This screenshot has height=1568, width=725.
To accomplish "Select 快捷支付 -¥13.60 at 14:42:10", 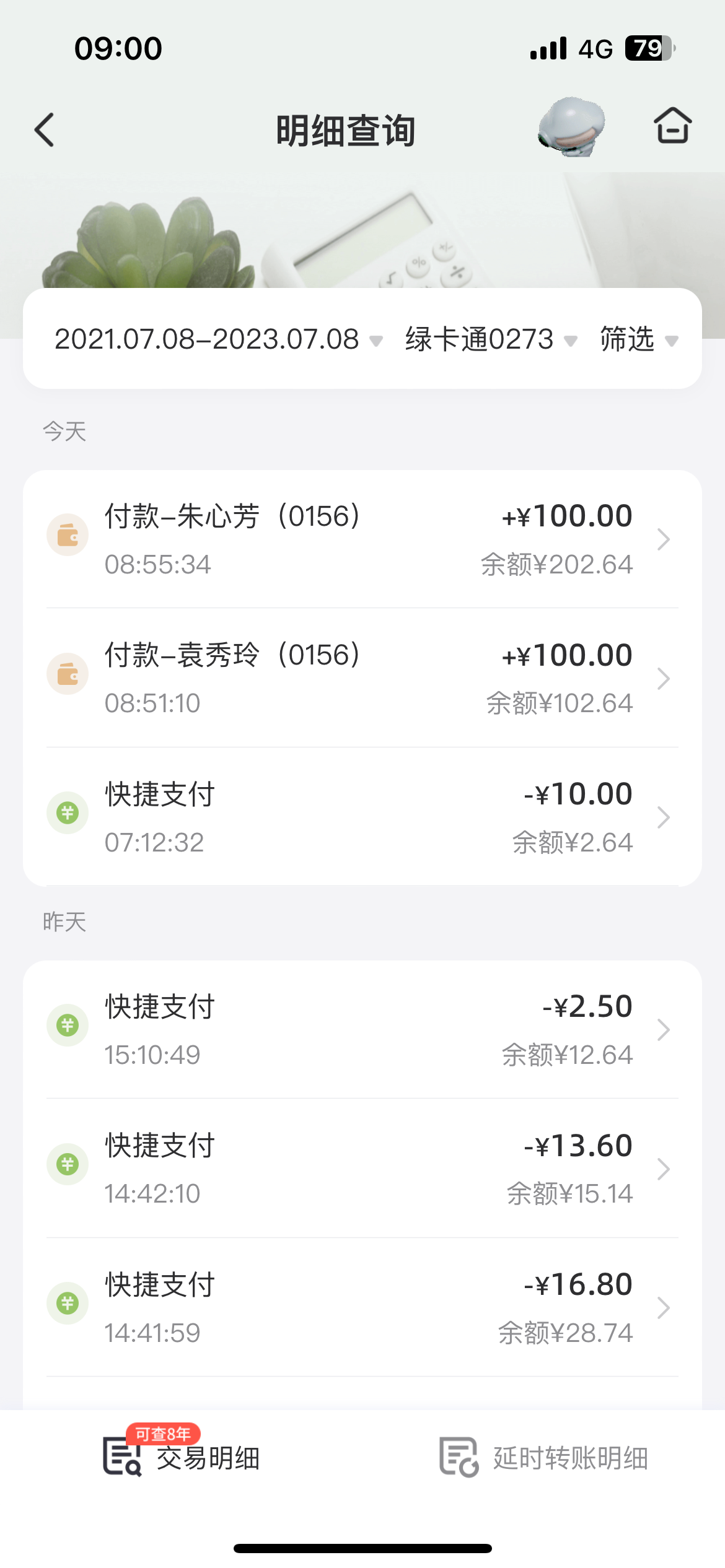I will point(362,1169).
